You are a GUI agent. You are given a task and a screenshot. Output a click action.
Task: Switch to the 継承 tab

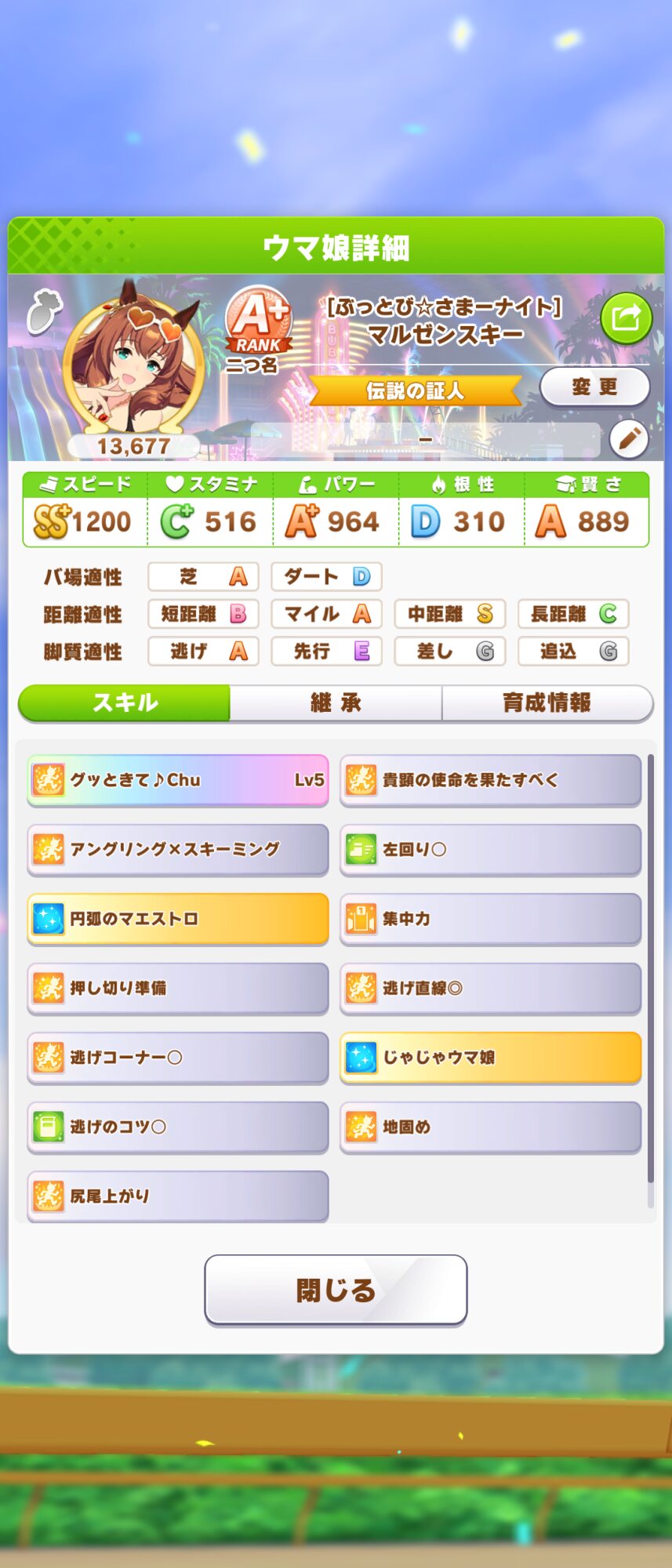[x=336, y=702]
